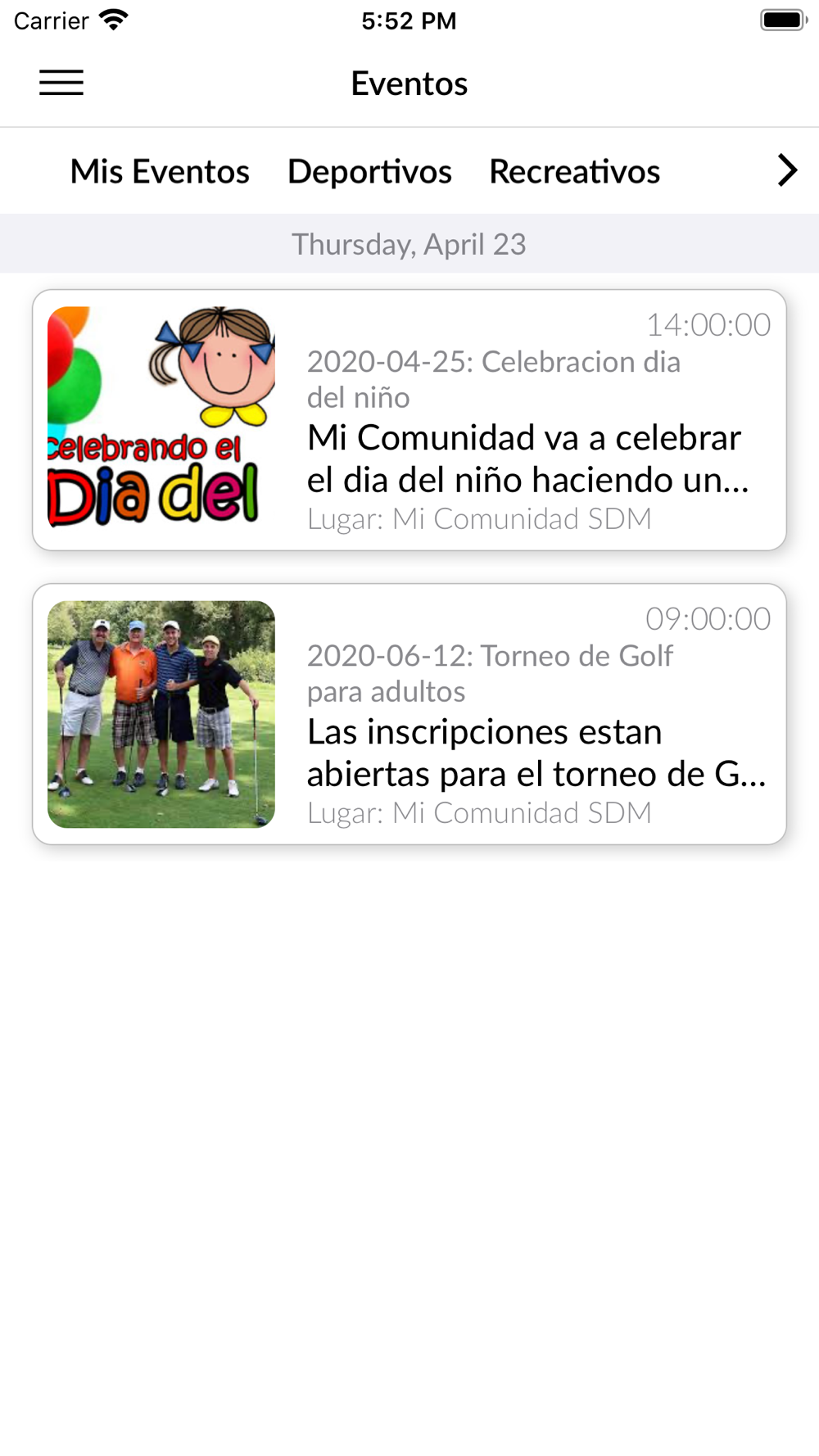Show the Recreativos events tab
819x1456 pixels.
574,171
